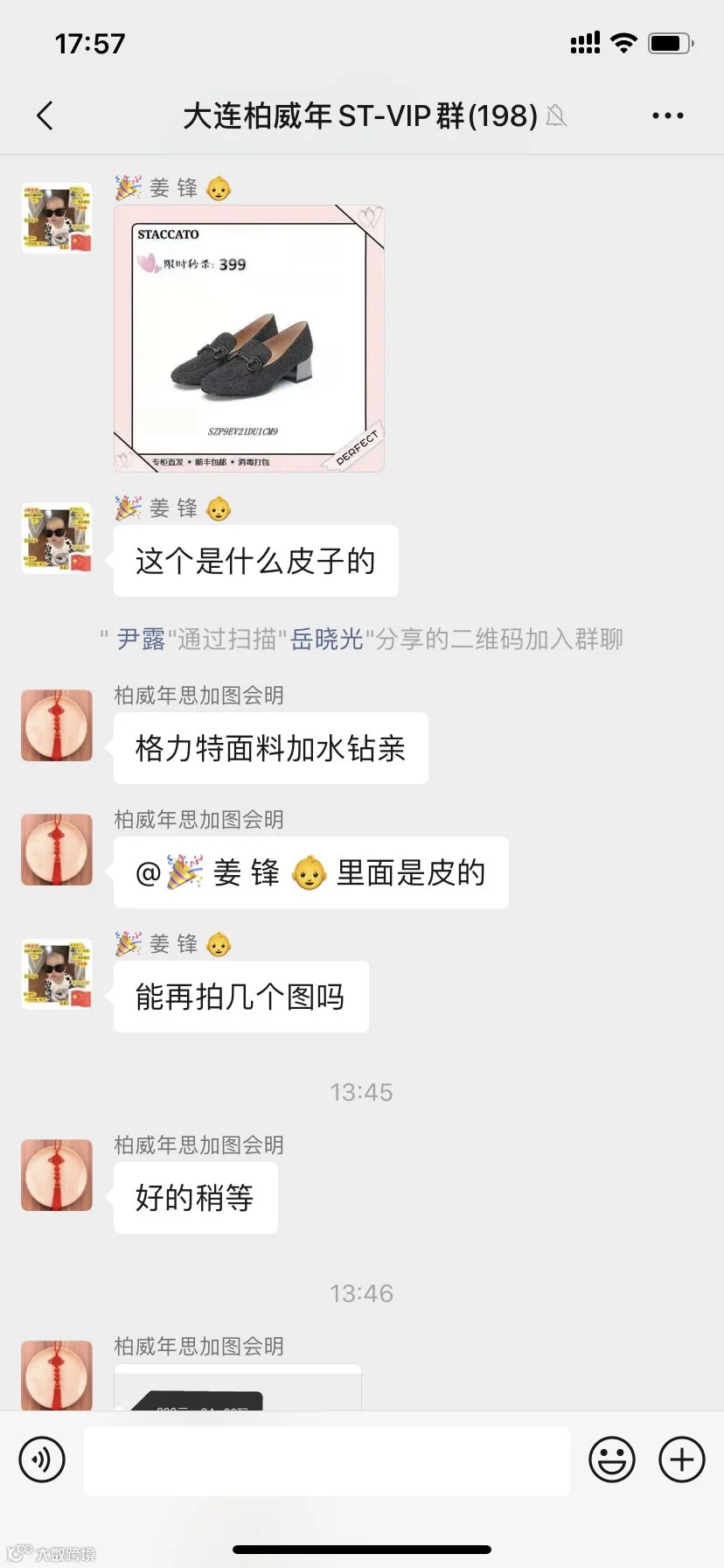Open the three-dot chat info menu
The image size is (724, 1568).
668,115
